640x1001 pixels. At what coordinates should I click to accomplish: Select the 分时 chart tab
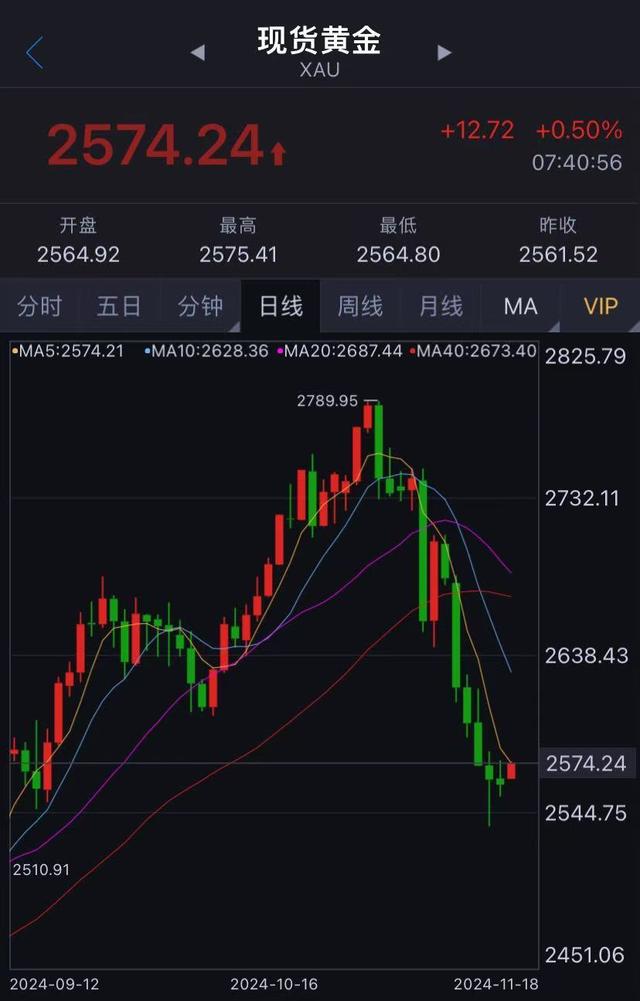pyautogui.click(x=40, y=306)
